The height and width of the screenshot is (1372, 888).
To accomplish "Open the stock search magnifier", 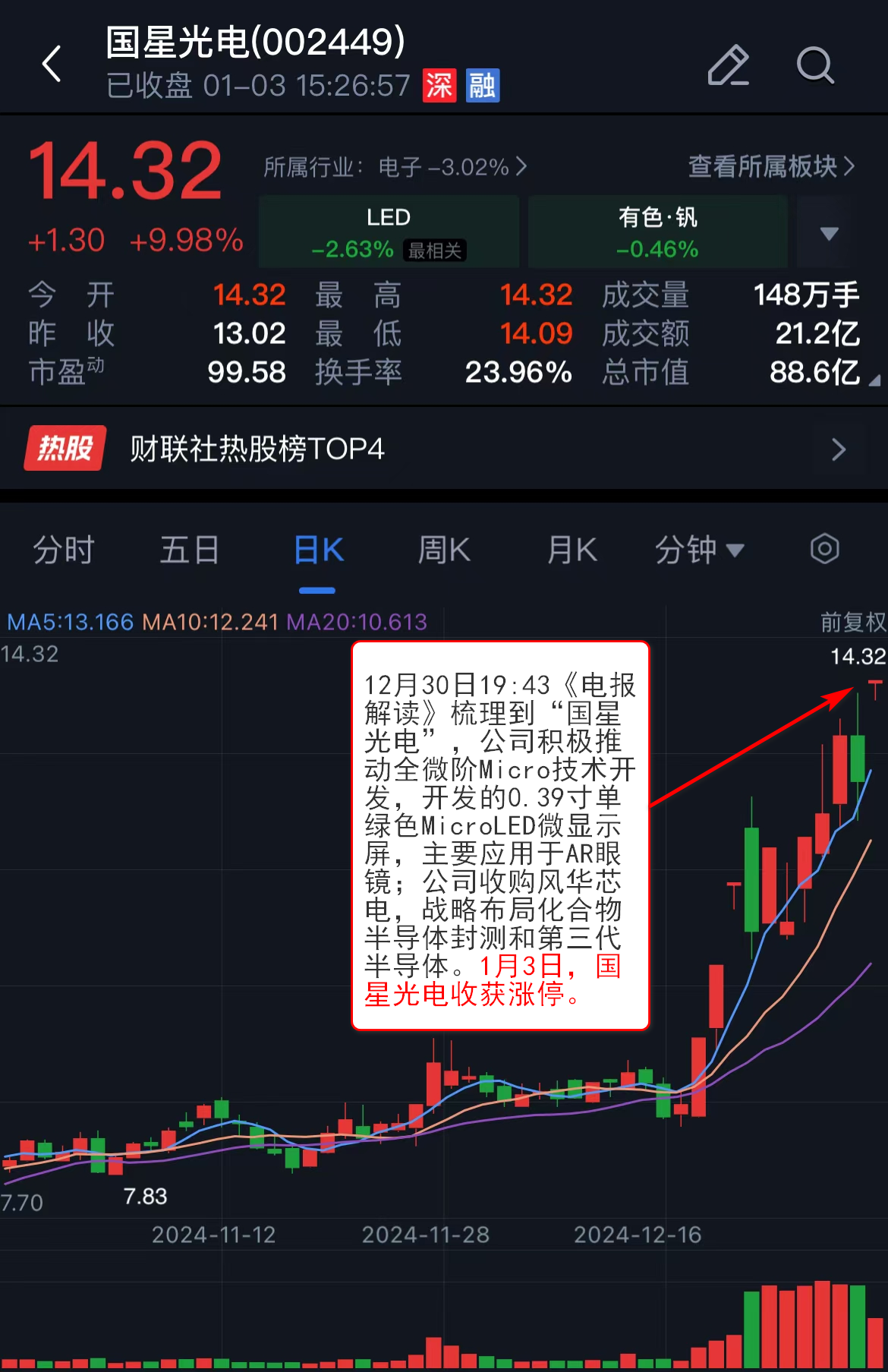I will pos(815,65).
